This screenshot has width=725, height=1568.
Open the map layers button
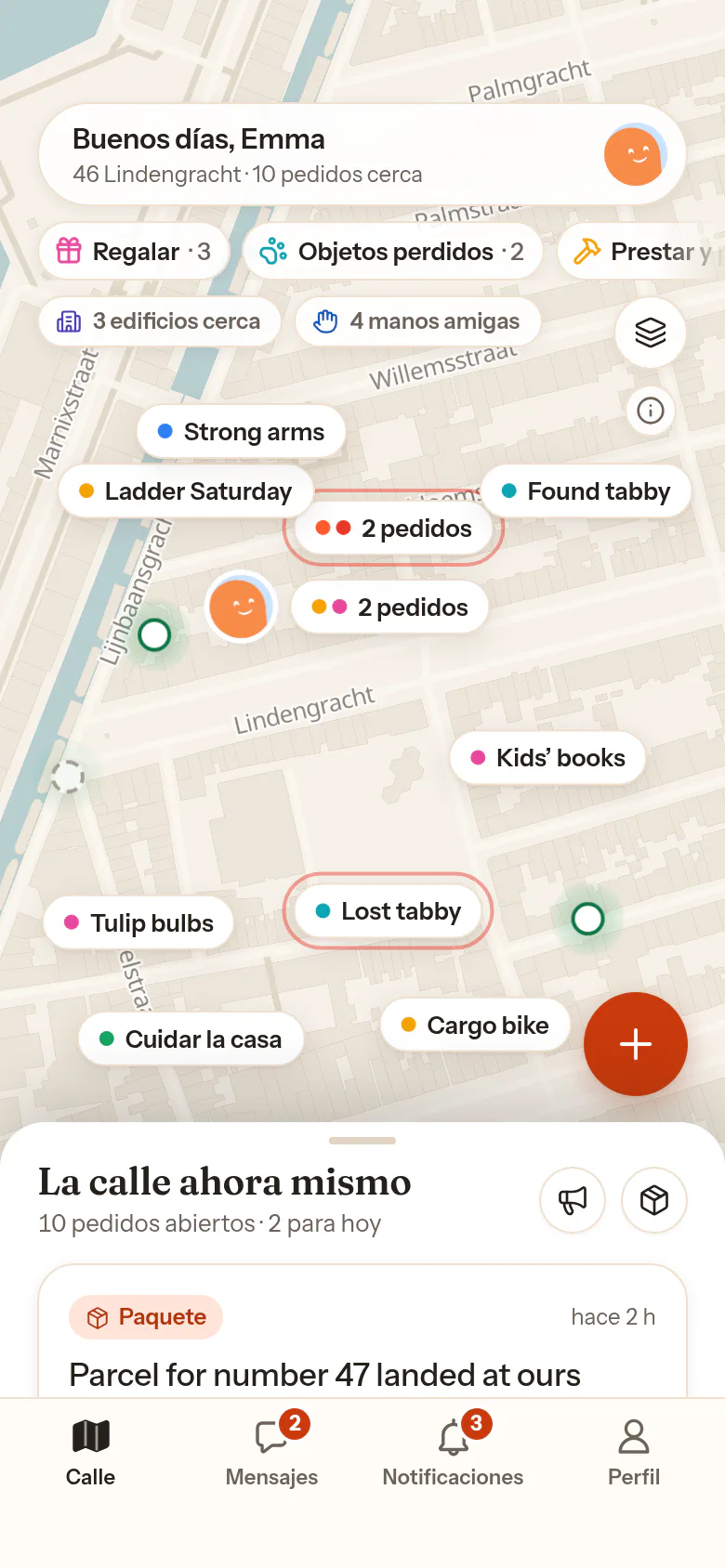coord(651,332)
